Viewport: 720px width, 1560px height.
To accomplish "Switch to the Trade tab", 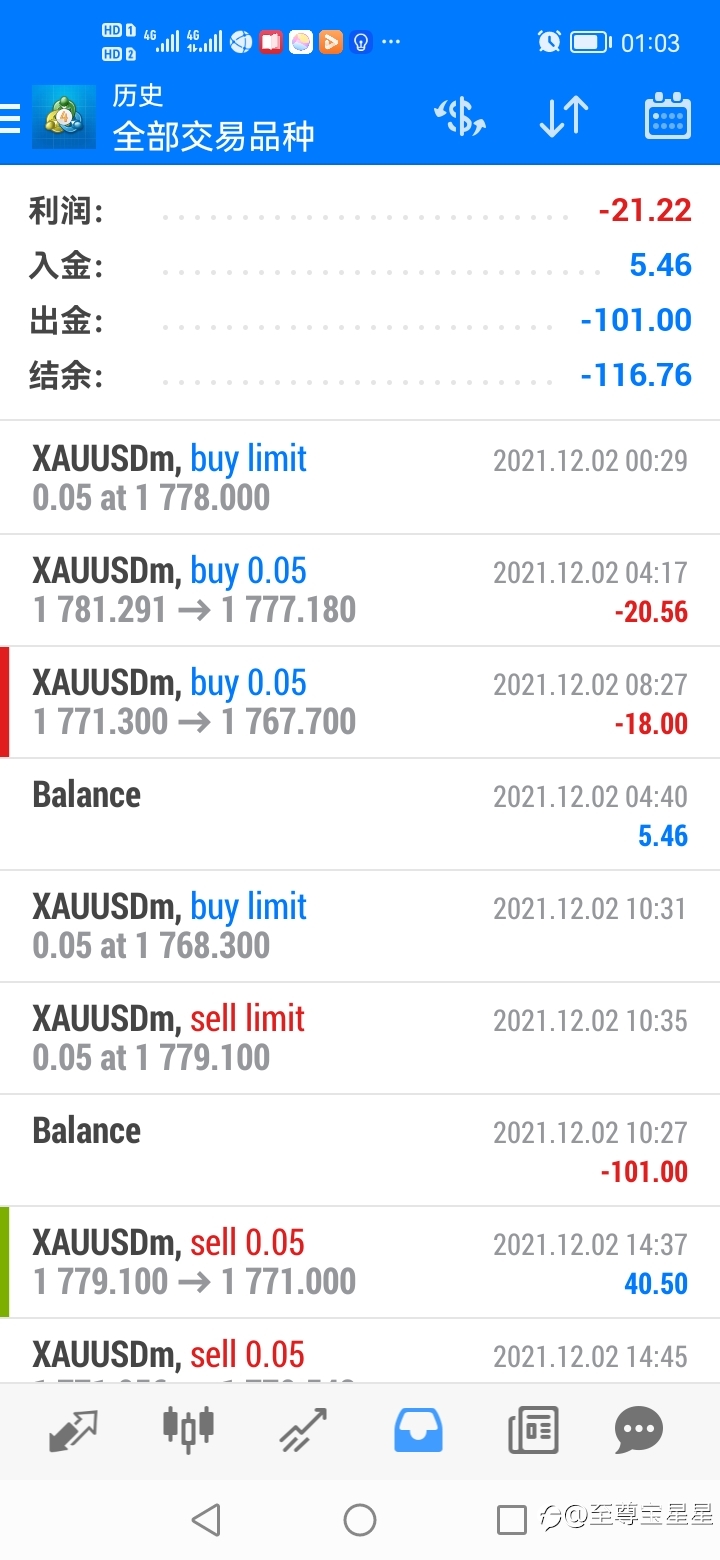I will 303,1431.
